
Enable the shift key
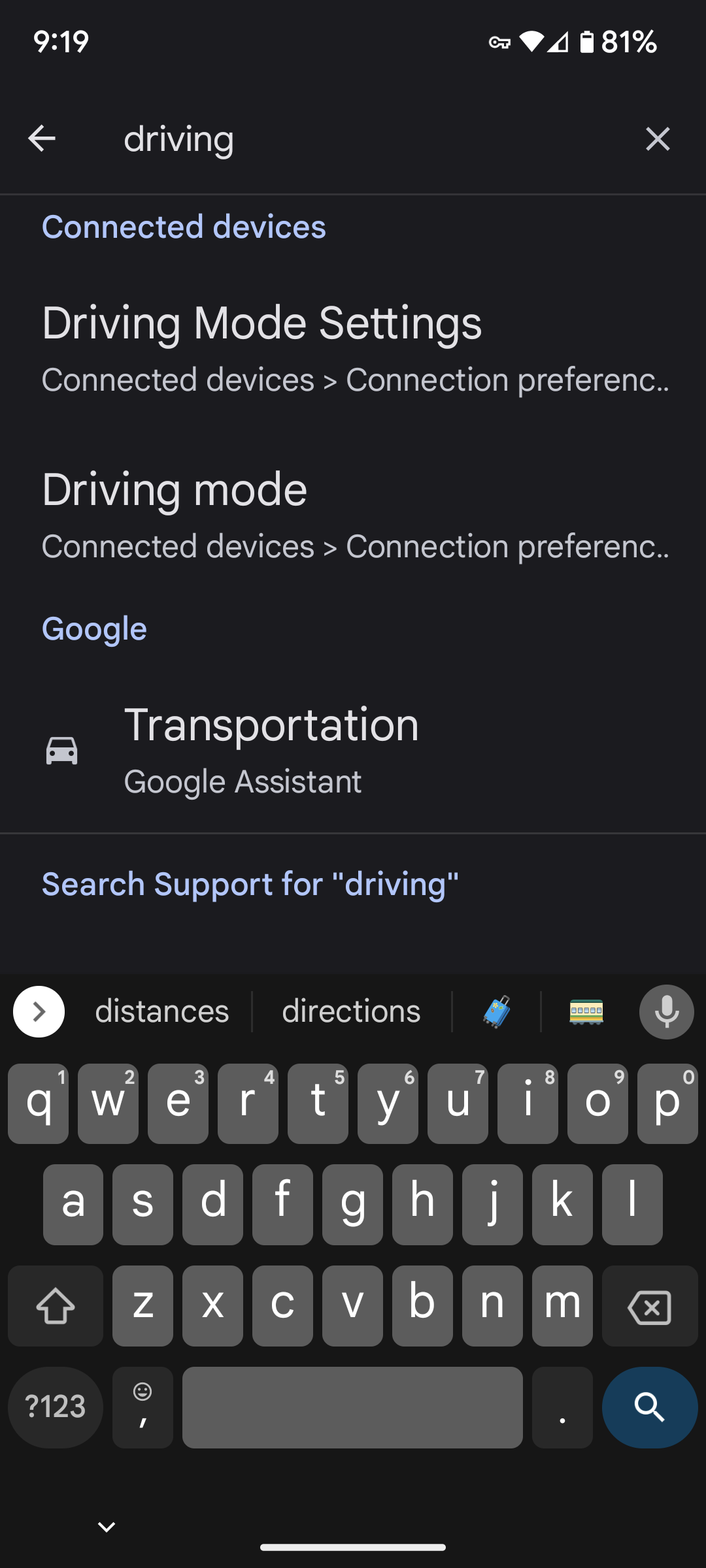[56, 1307]
